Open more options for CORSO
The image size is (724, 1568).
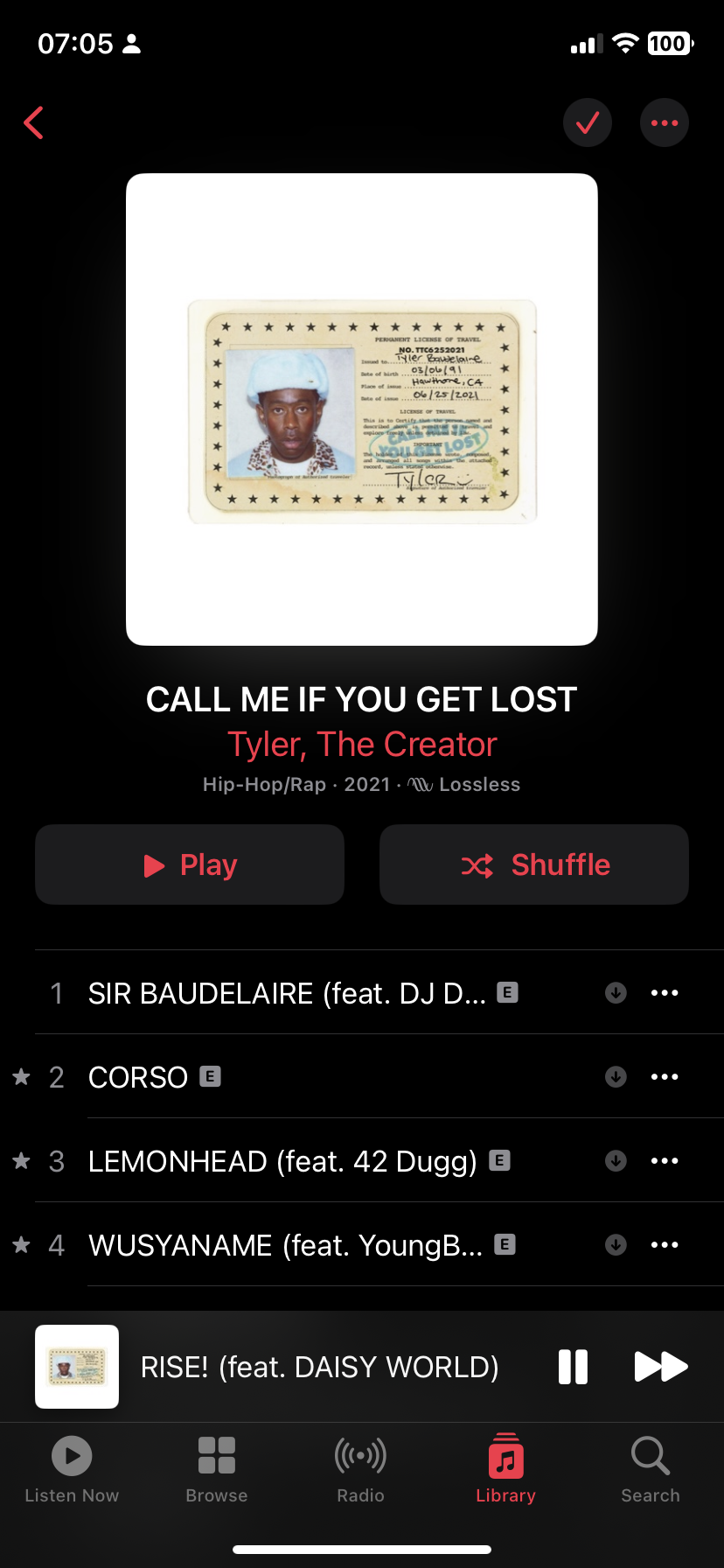point(665,1077)
